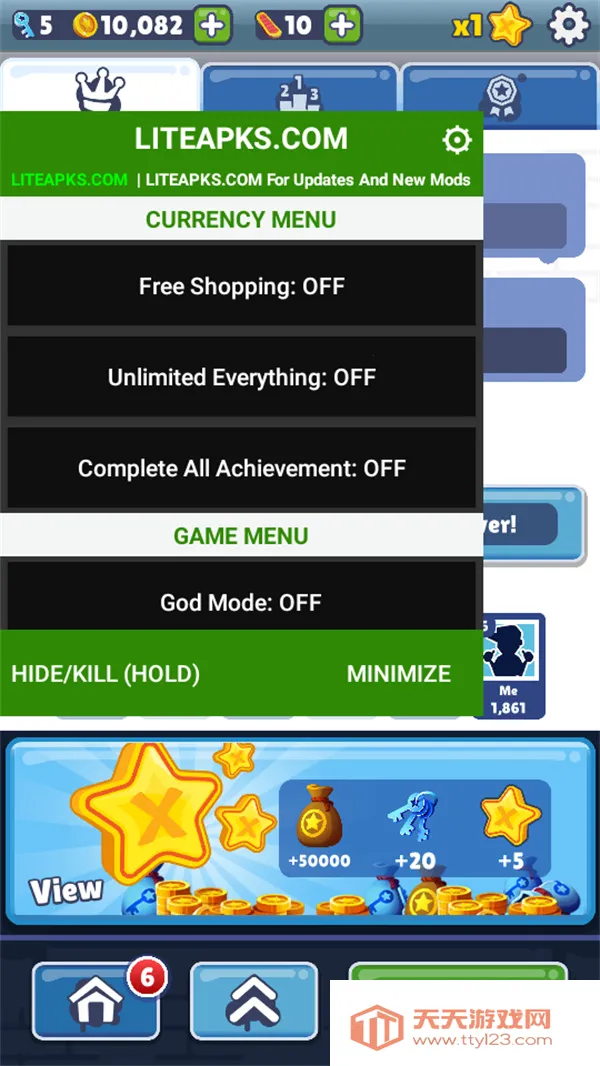Add more hoverboards with the plus button

[343, 24]
